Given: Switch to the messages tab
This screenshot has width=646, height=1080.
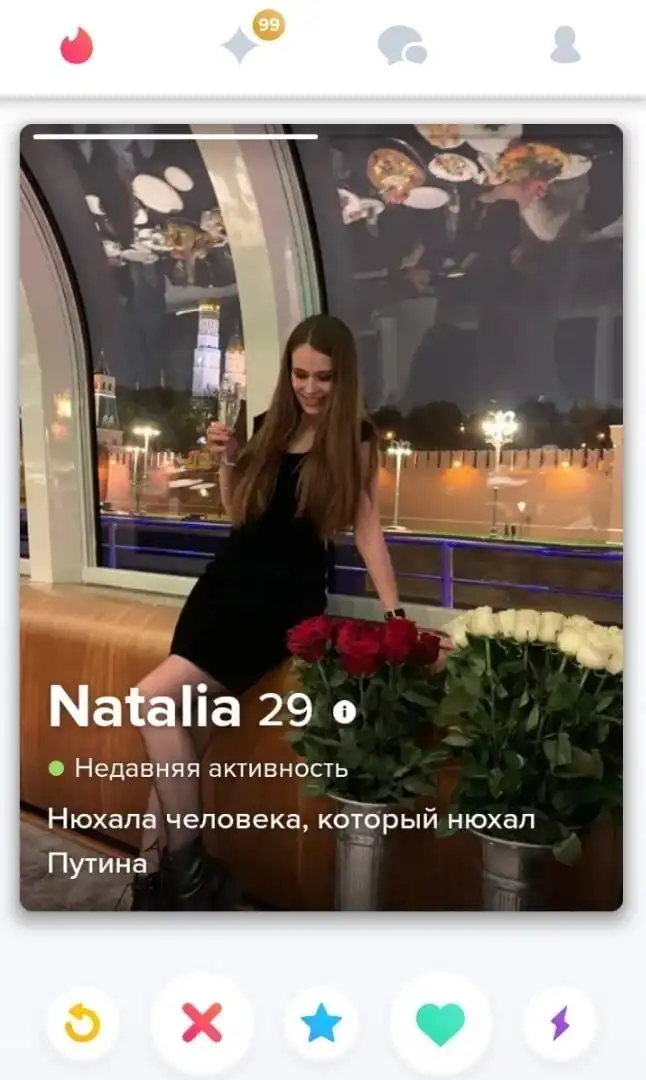Looking at the screenshot, I should (402, 46).
